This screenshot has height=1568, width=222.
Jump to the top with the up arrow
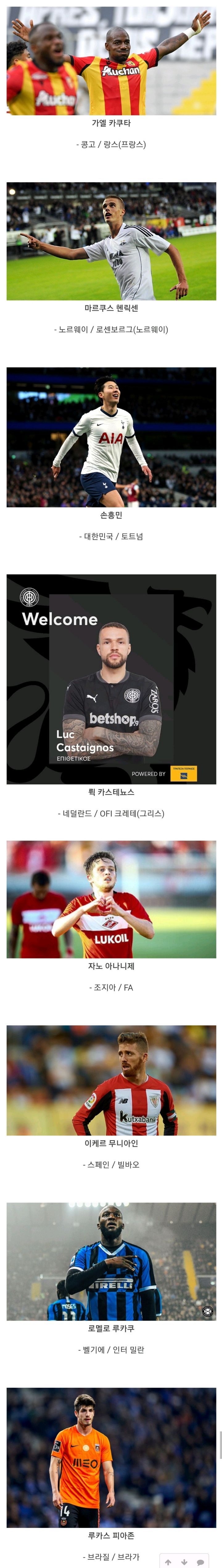click(168, 1562)
